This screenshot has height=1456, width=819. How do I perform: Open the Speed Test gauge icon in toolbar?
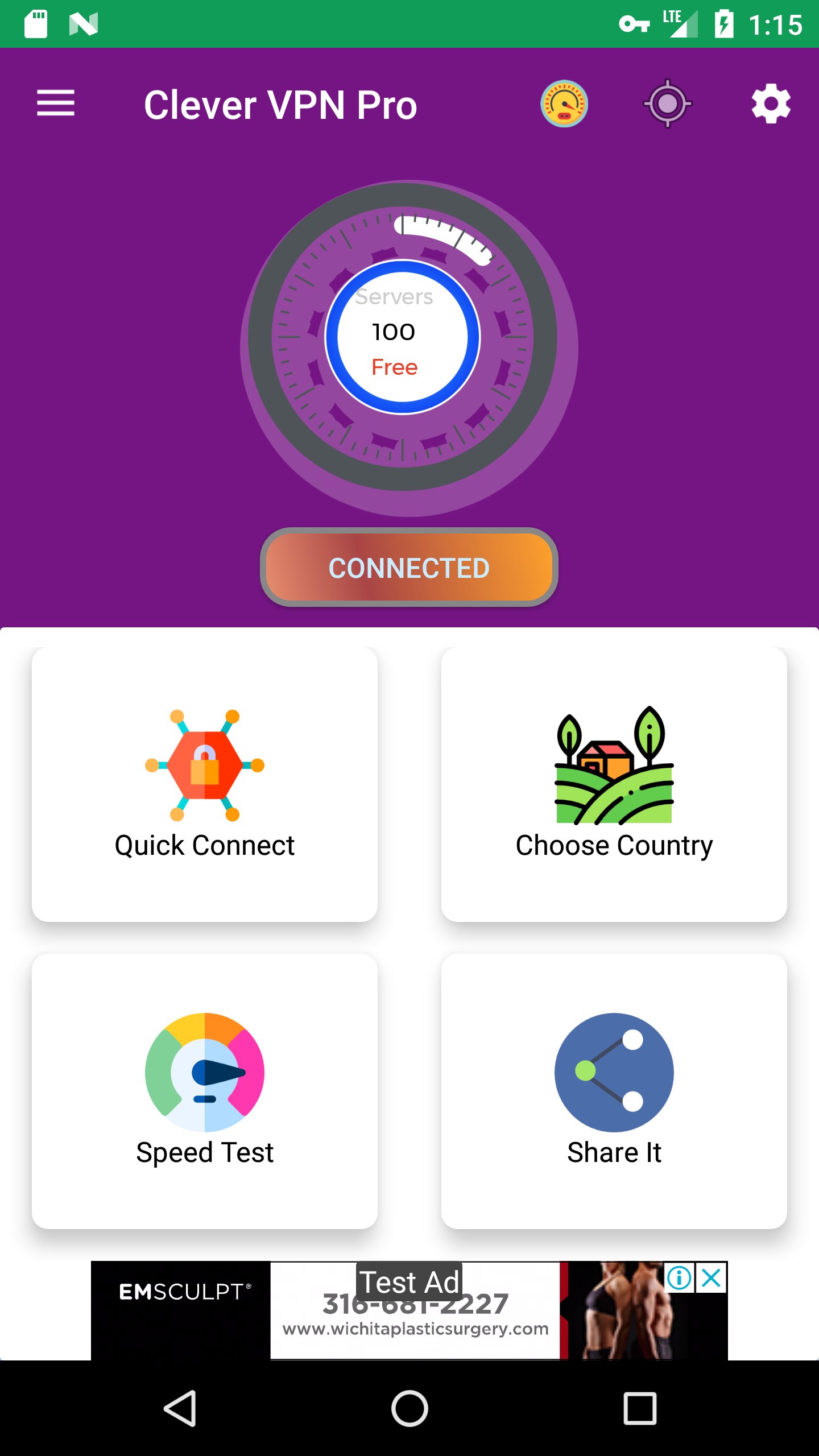565,104
